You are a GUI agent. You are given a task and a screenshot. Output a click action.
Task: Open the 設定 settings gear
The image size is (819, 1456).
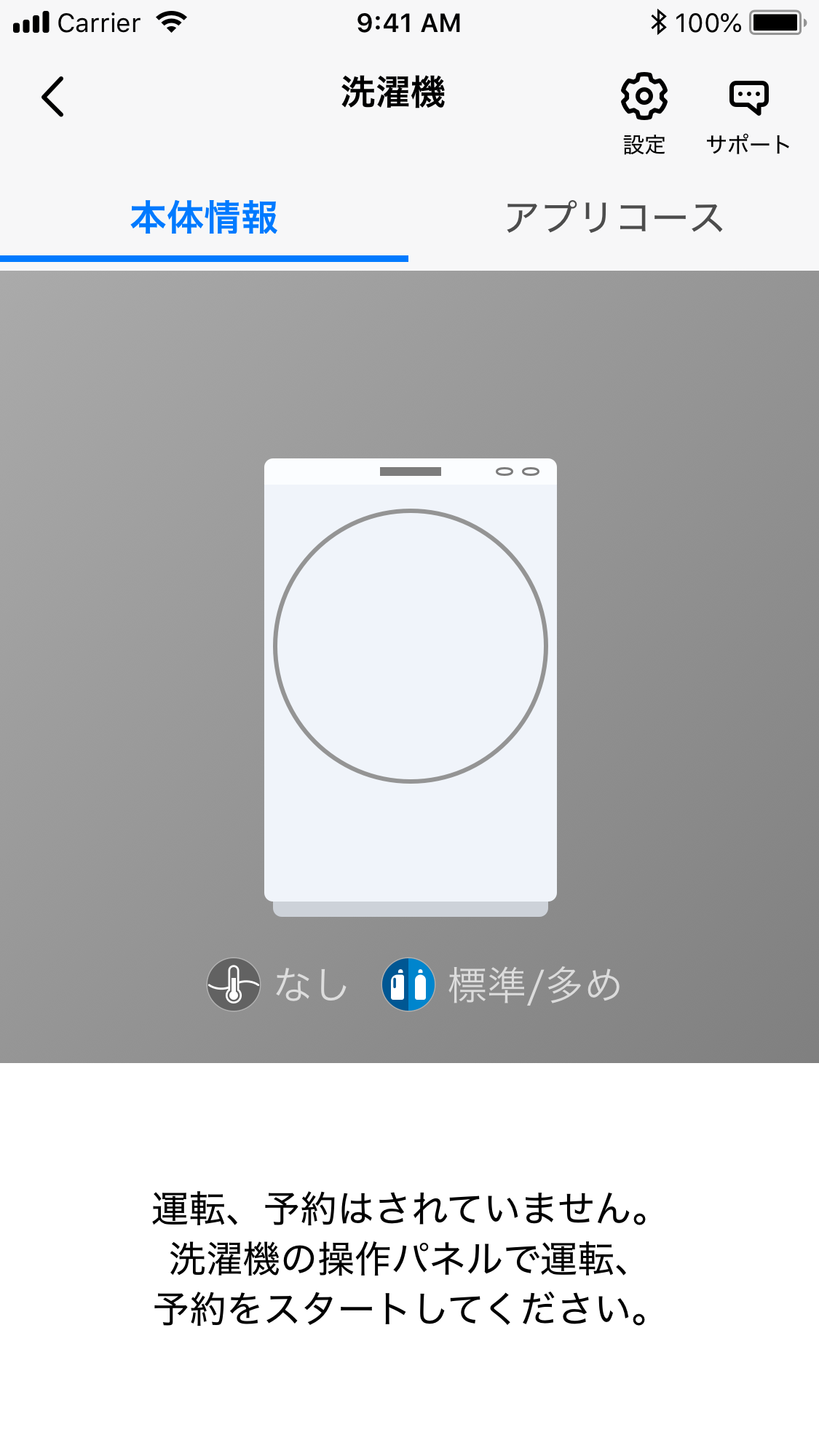pos(644,111)
